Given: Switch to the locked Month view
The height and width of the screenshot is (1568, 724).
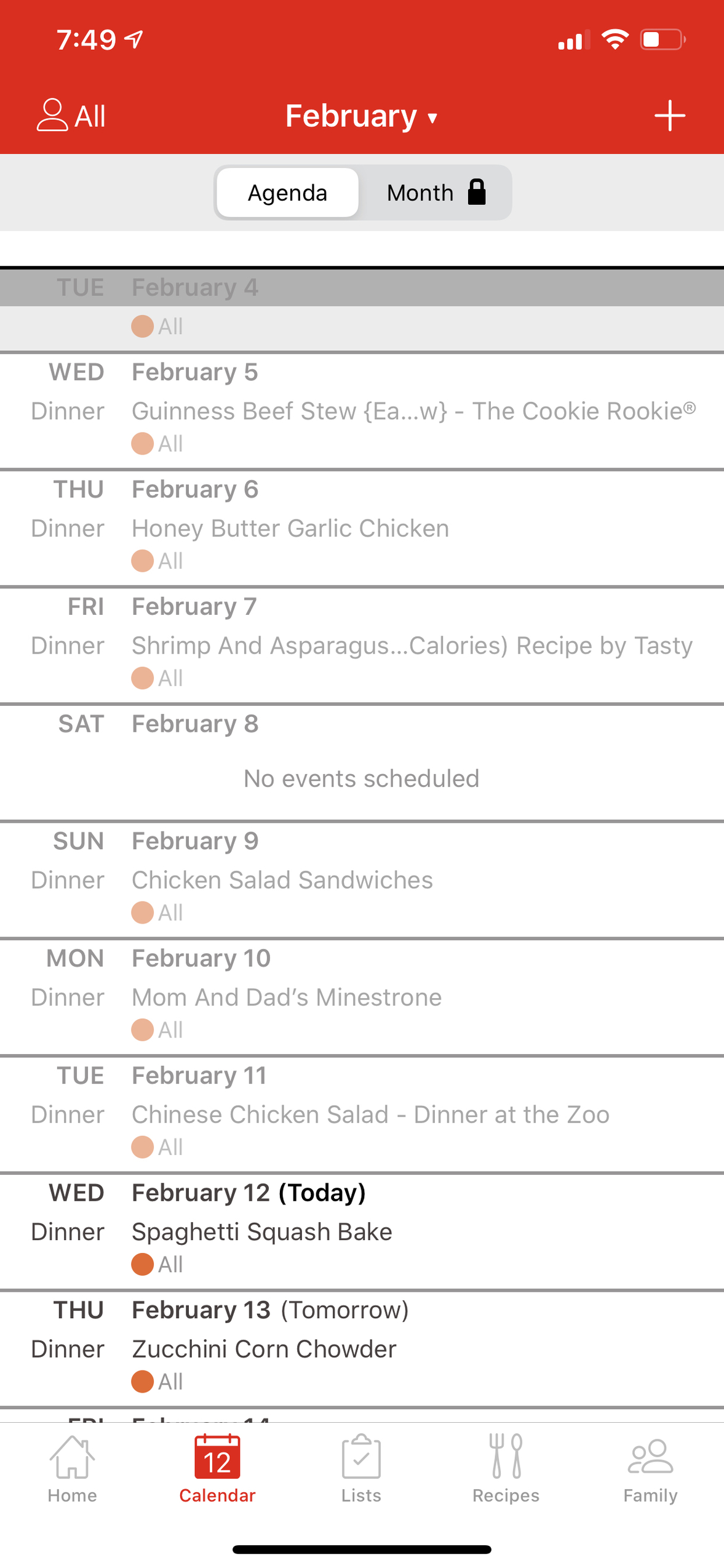Looking at the screenshot, I should click(436, 193).
